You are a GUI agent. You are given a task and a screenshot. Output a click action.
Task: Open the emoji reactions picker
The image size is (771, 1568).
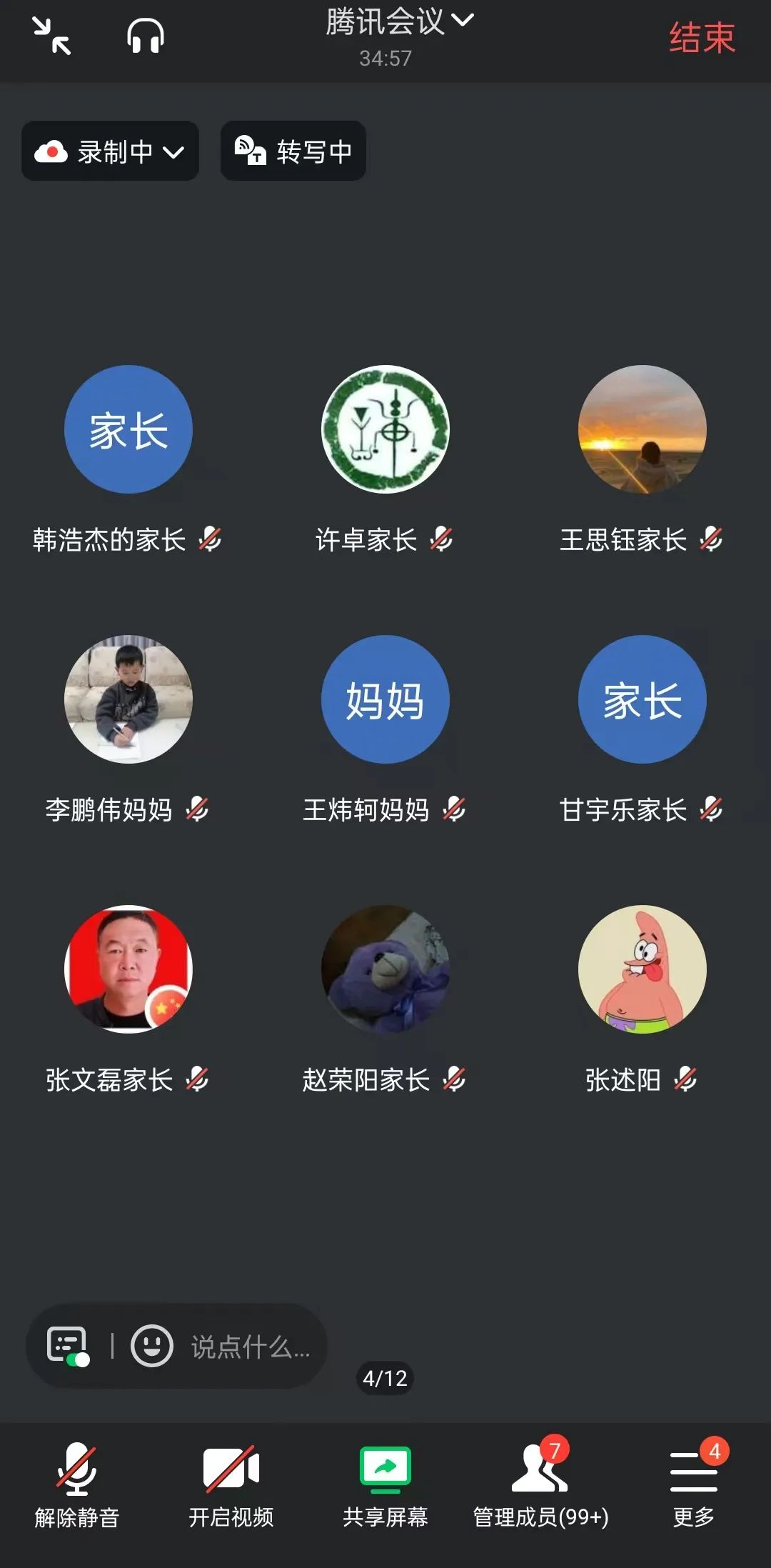[151, 1347]
